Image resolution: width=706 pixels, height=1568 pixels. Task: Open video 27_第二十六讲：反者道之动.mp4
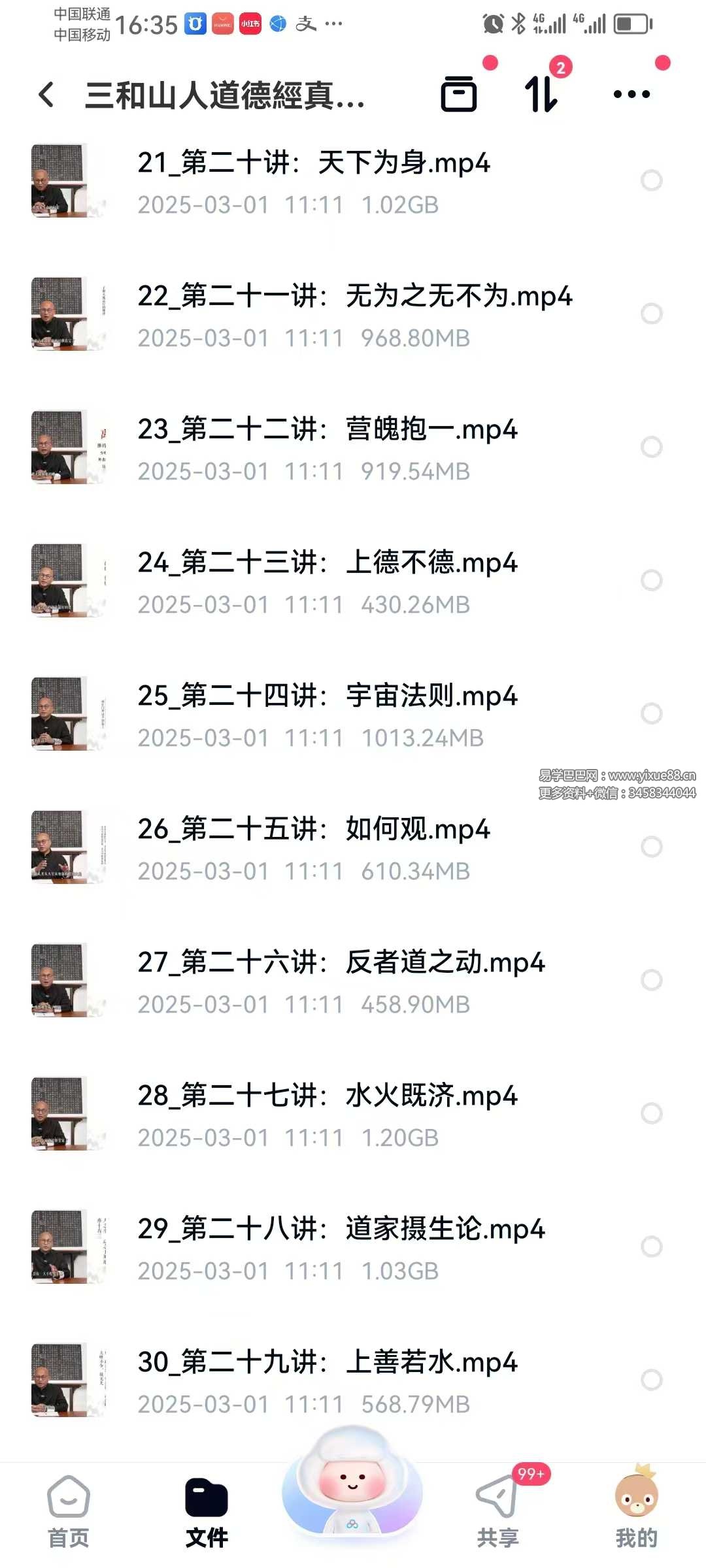(x=340, y=980)
